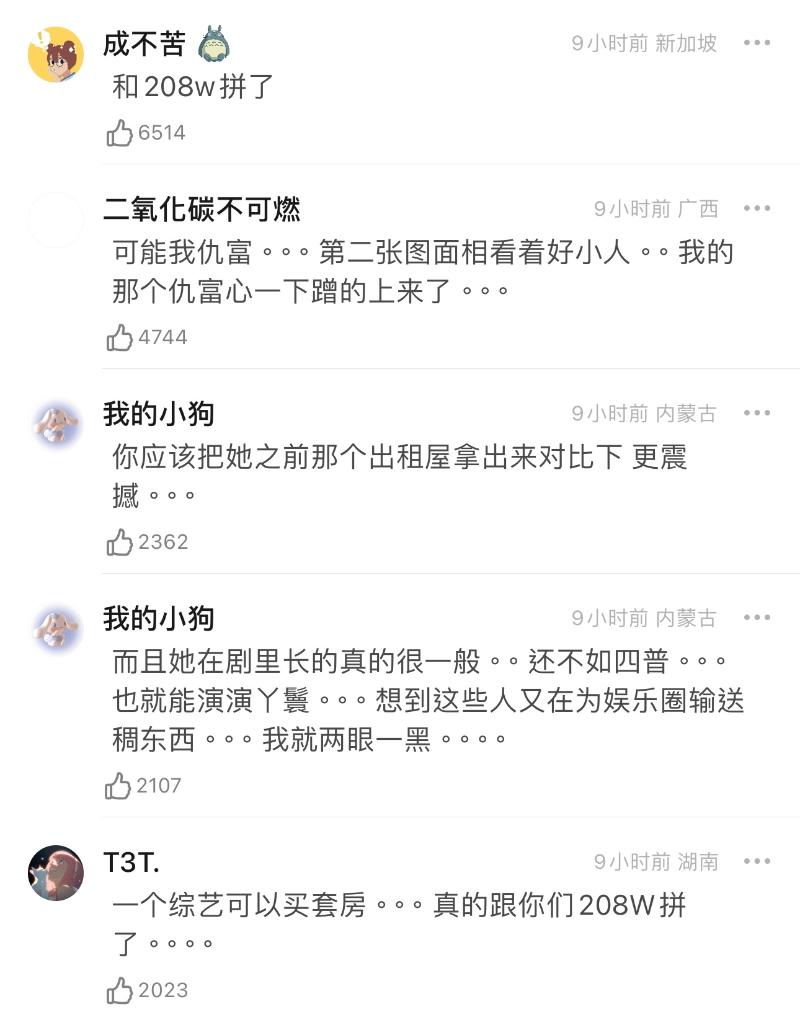
Task: Visit T3T.'s profile via the avatar
Action: [x=55, y=872]
